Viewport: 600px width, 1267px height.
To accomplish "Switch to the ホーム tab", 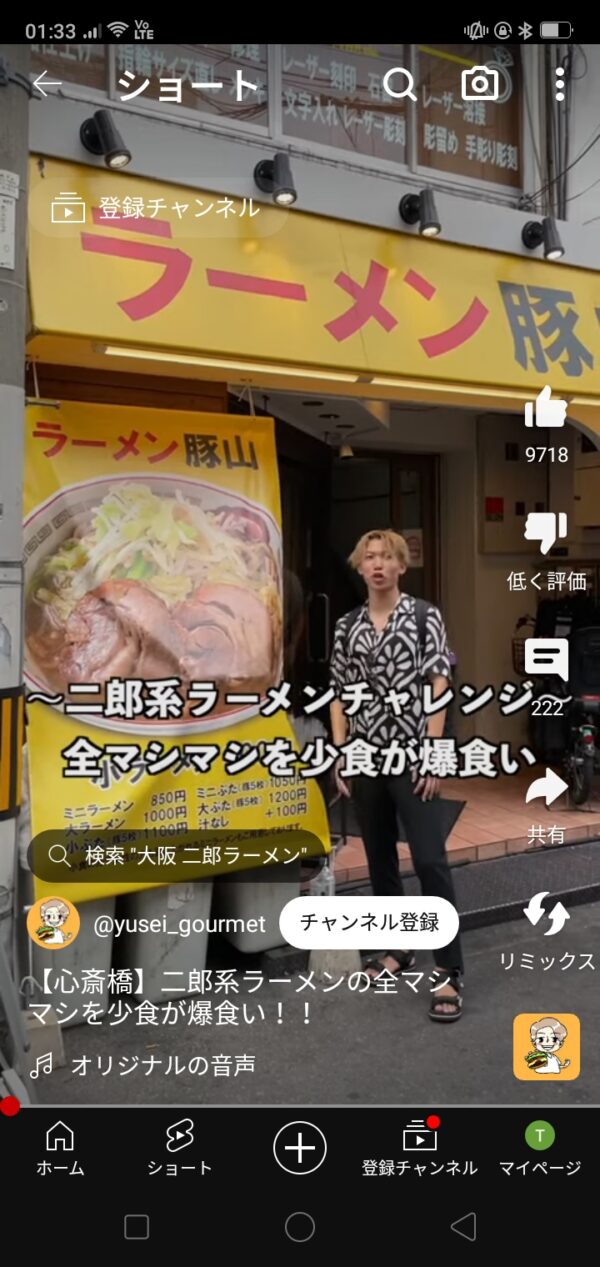I will coord(60,1148).
